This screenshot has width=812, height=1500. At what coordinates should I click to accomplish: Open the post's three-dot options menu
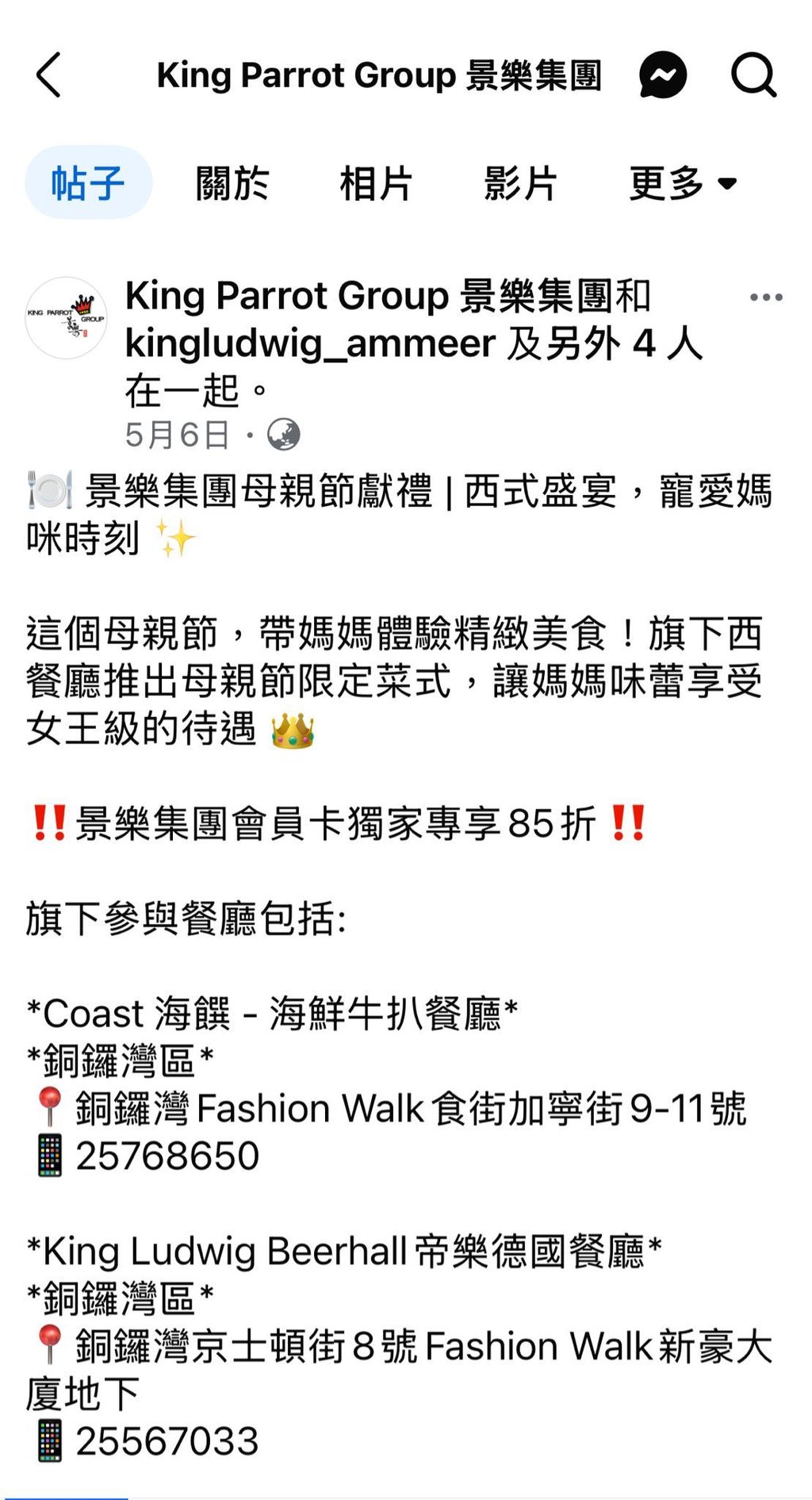pos(765,297)
